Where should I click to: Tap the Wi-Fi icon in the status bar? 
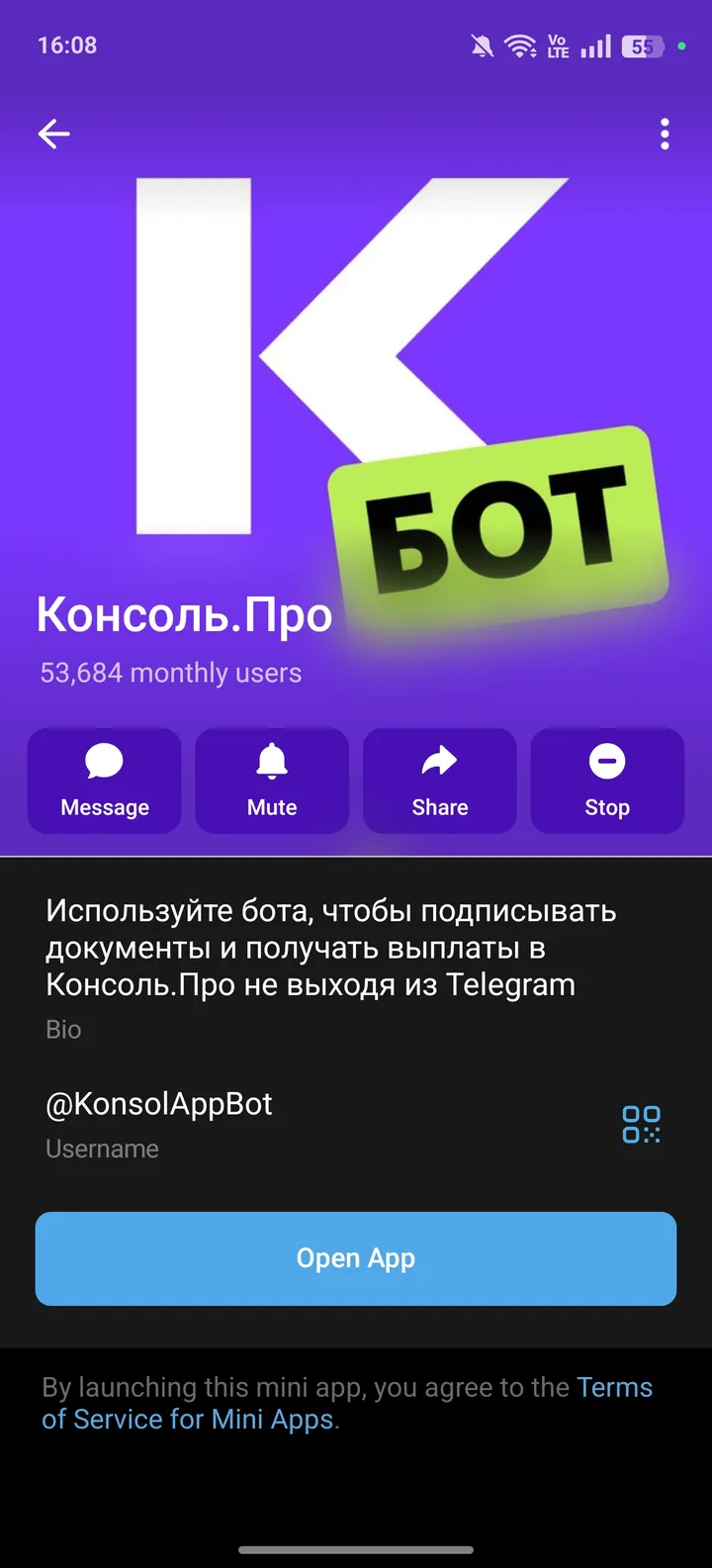(521, 45)
